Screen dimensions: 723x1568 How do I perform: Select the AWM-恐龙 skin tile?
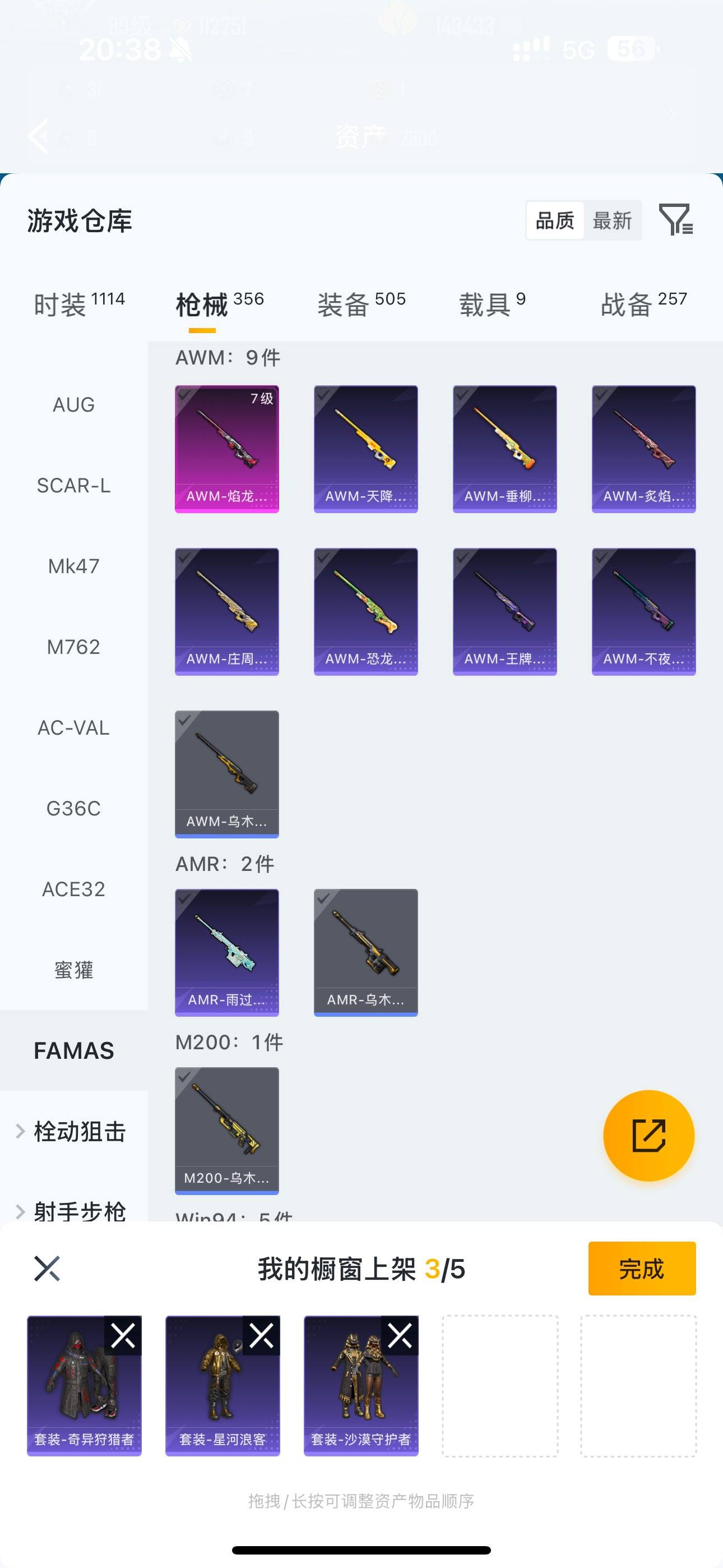coord(366,611)
